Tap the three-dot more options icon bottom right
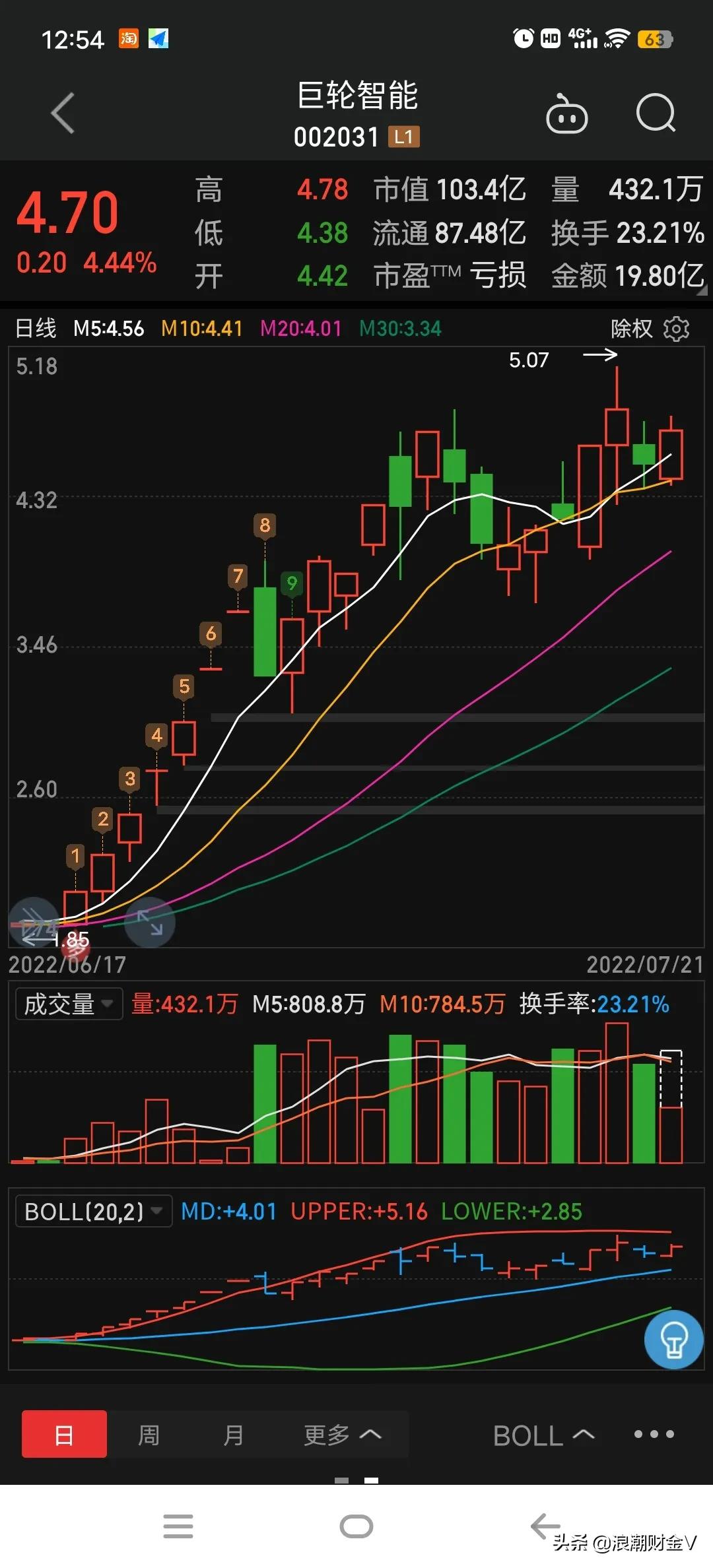The height and width of the screenshot is (1568, 713). [654, 1434]
